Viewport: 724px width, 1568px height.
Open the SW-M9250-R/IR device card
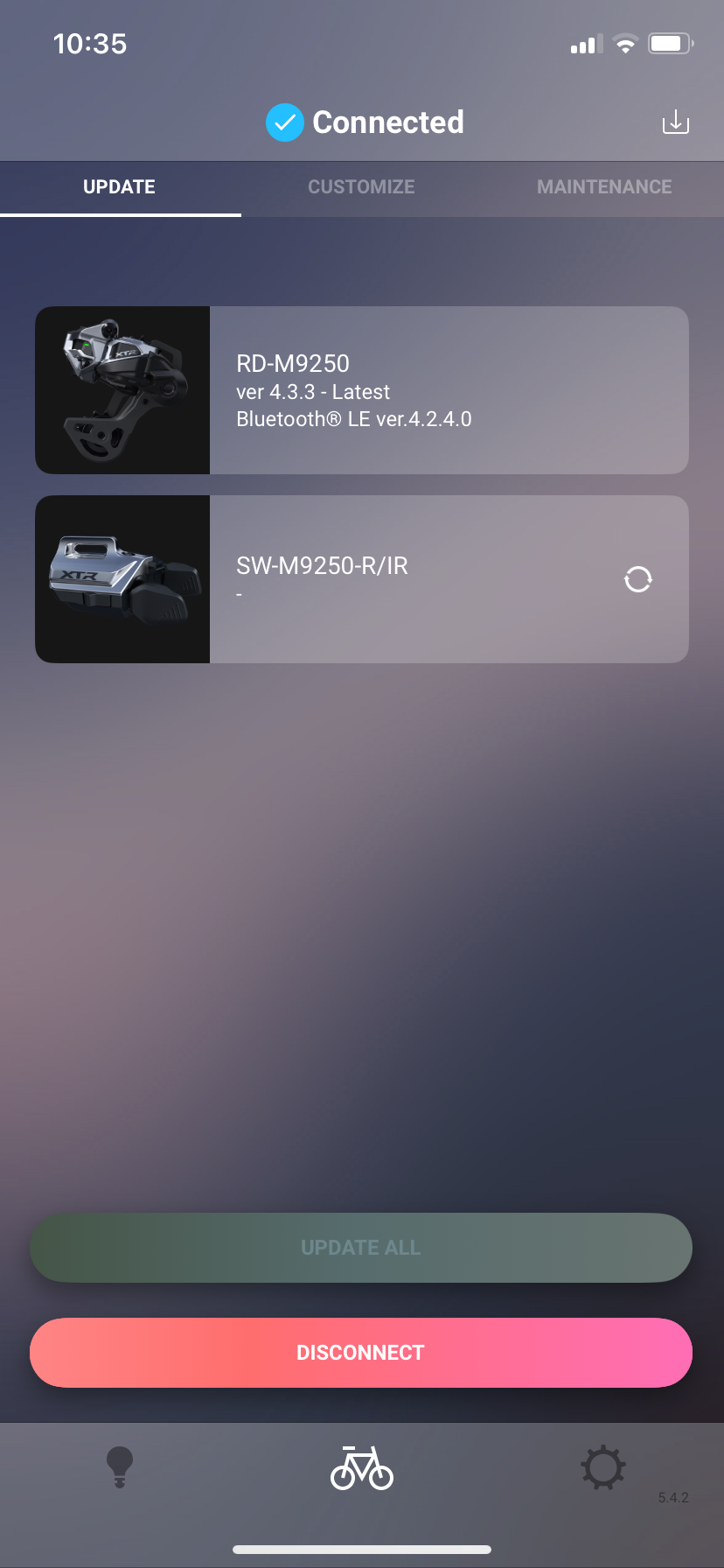point(362,579)
